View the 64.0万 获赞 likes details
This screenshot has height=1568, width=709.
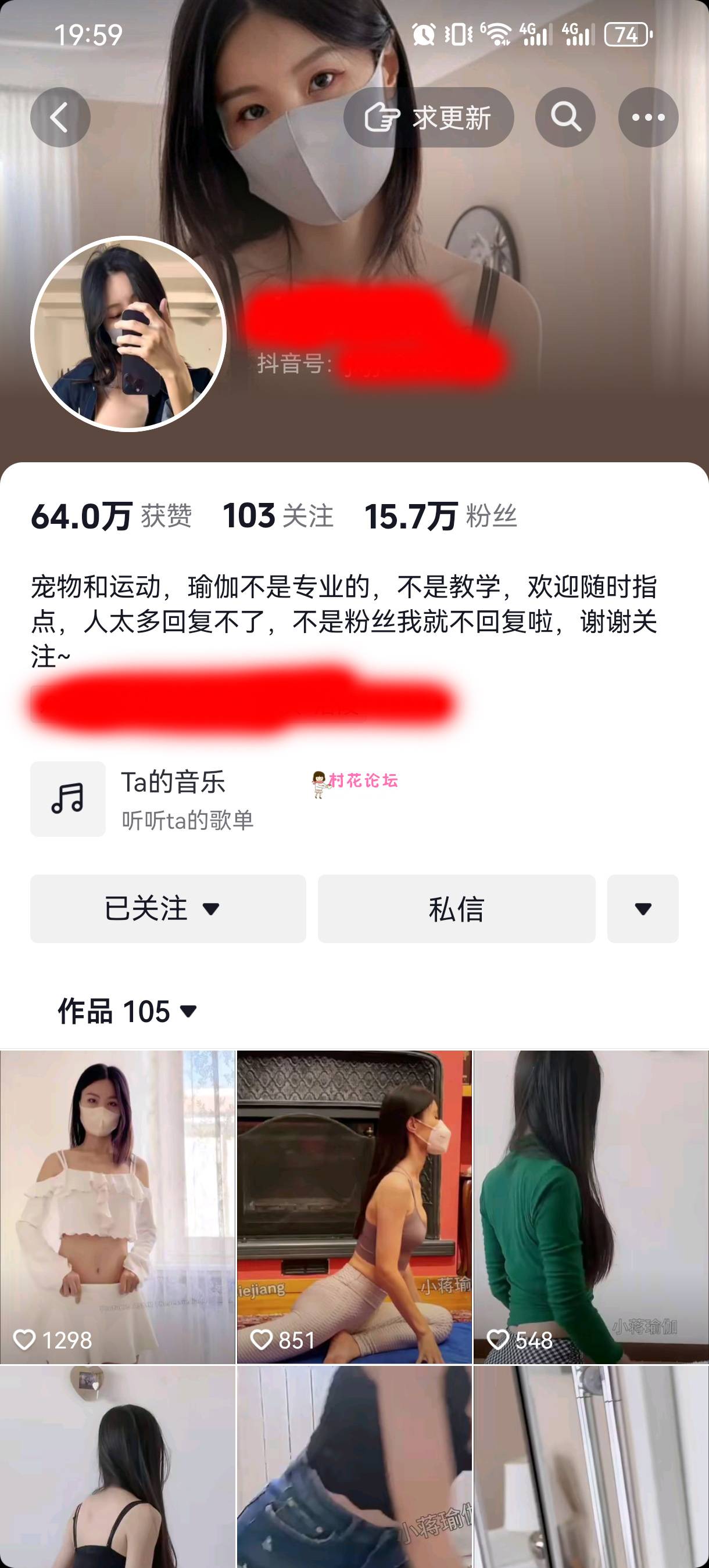pos(111,516)
